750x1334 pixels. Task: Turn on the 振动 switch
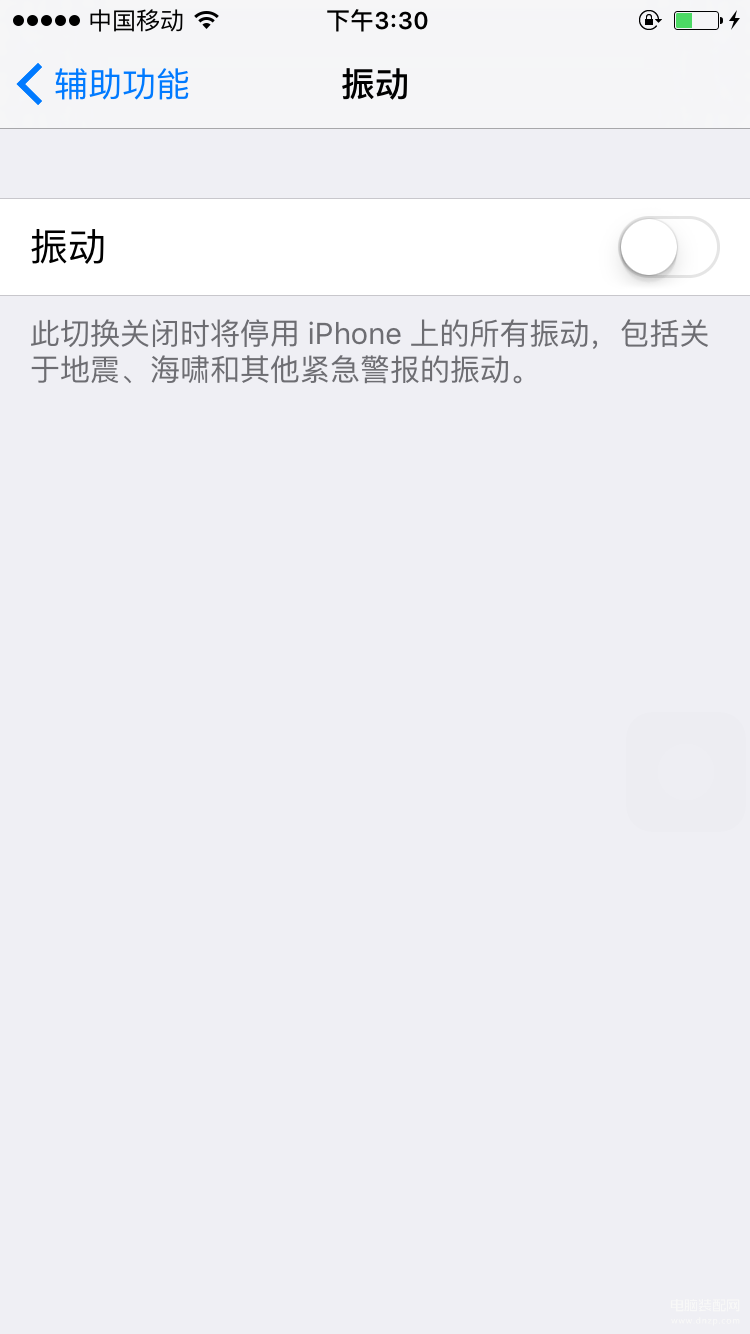click(x=669, y=247)
